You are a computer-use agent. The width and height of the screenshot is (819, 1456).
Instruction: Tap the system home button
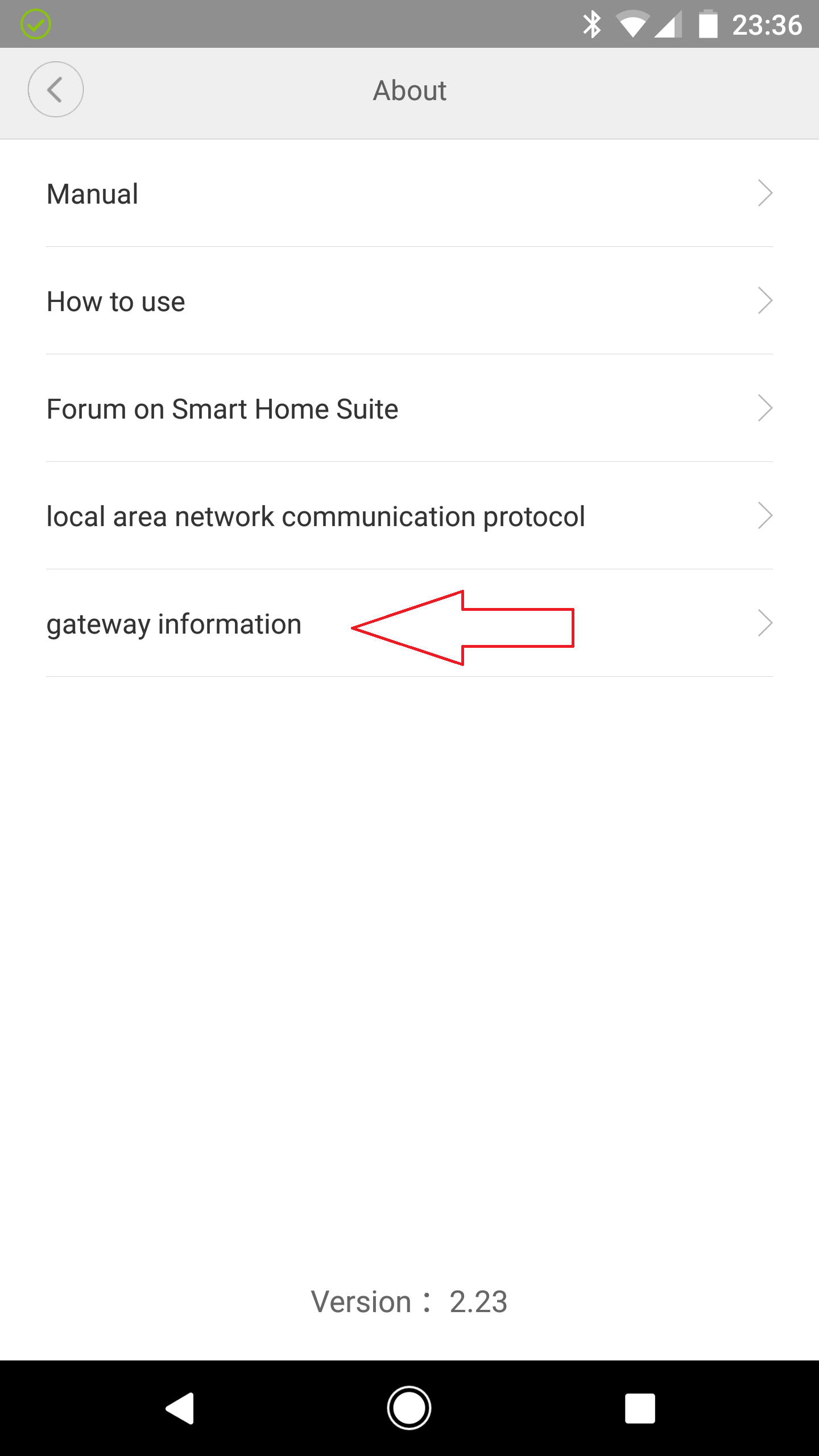(x=409, y=1408)
